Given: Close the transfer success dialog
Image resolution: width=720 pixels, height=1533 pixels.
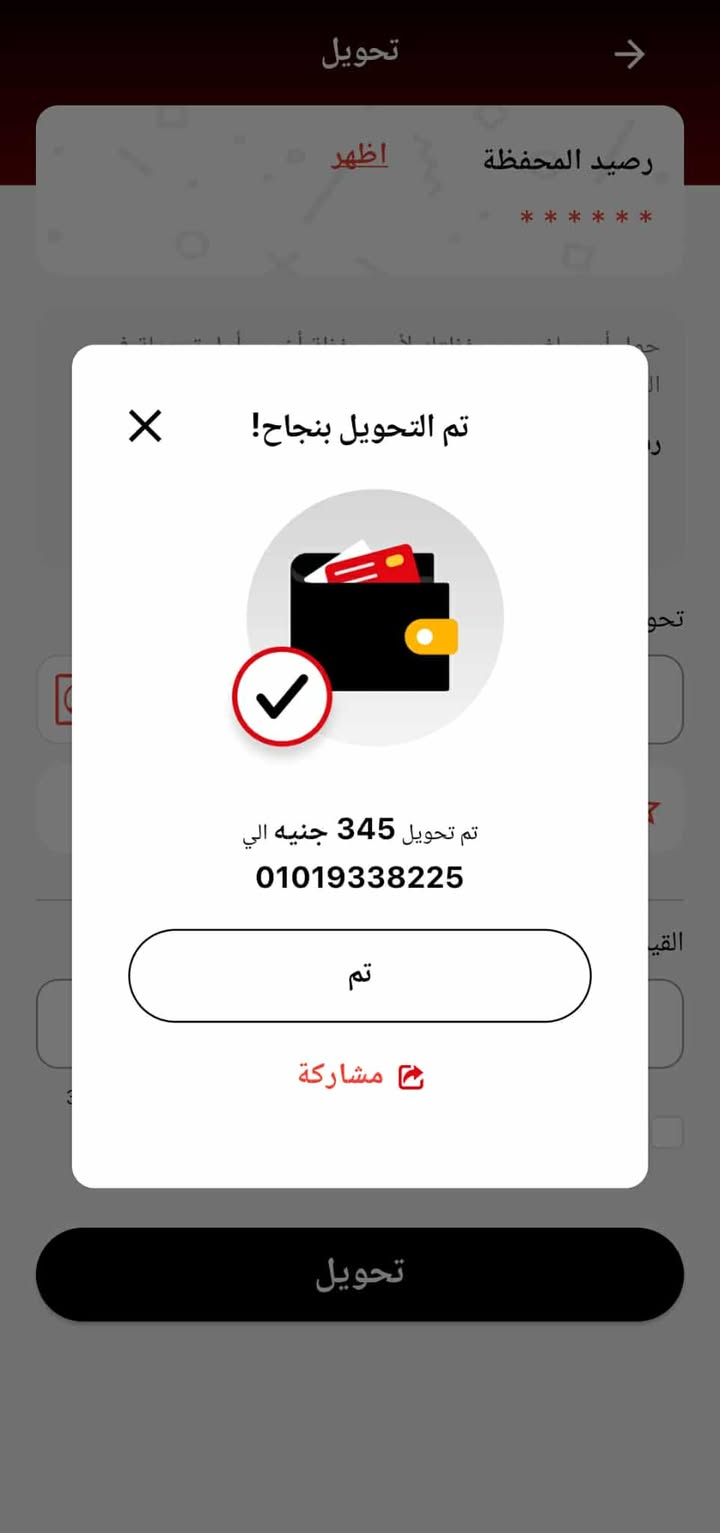Looking at the screenshot, I should pos(145,427).
